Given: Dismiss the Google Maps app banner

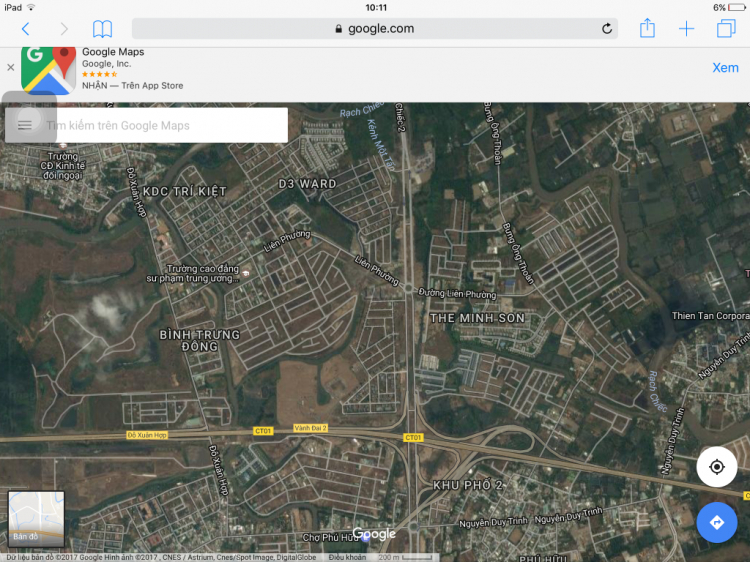Looking at the screenshot, I should (x=10, y=68).
